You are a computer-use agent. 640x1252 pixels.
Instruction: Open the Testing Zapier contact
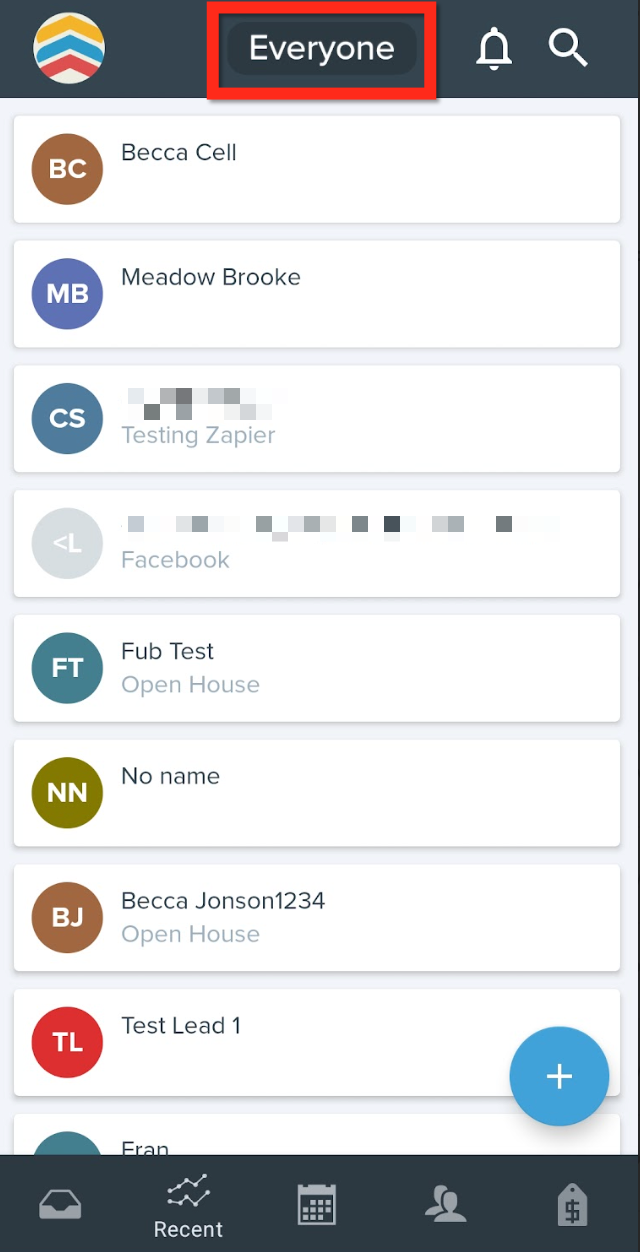click(317, 418)
